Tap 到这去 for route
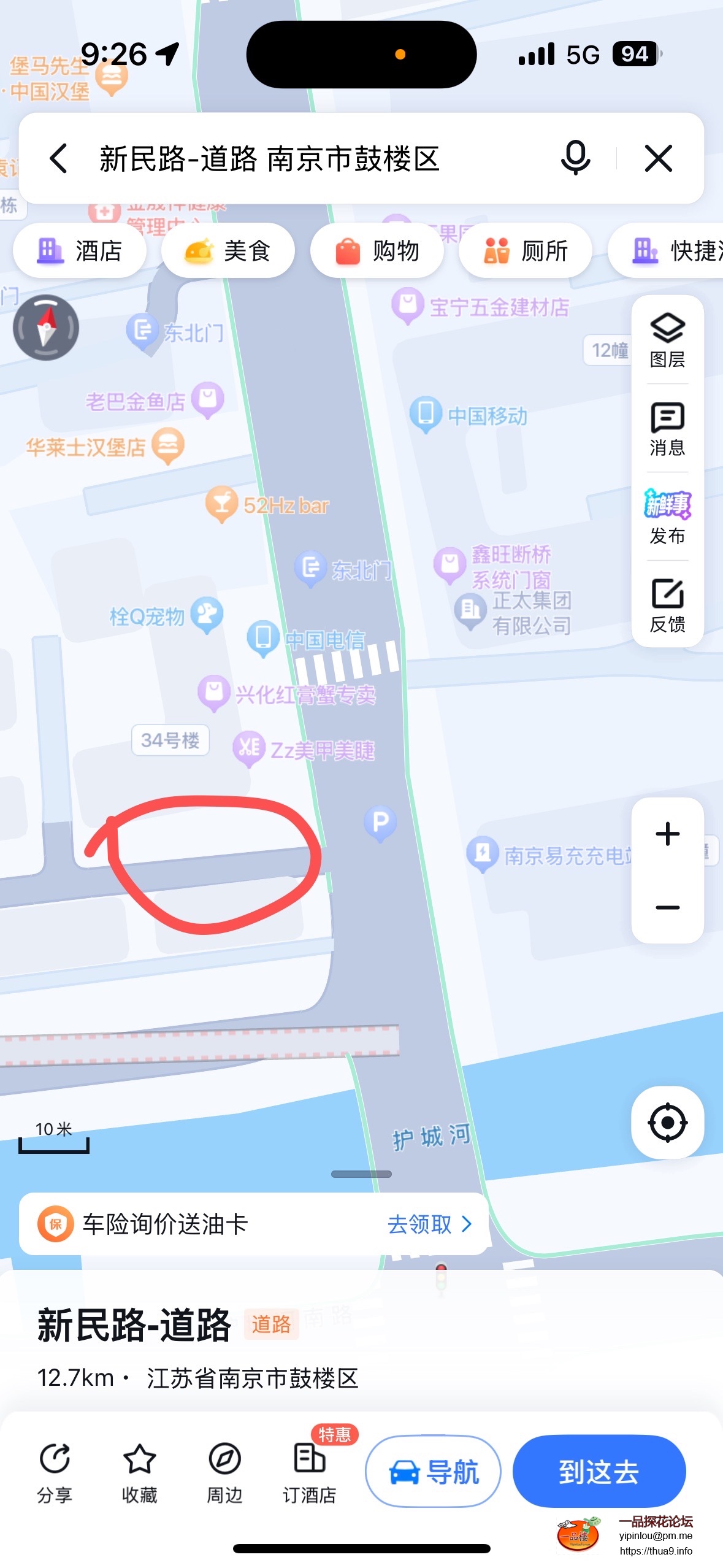The height and width of the screenshot is (1568, 723). point(599,1471)
